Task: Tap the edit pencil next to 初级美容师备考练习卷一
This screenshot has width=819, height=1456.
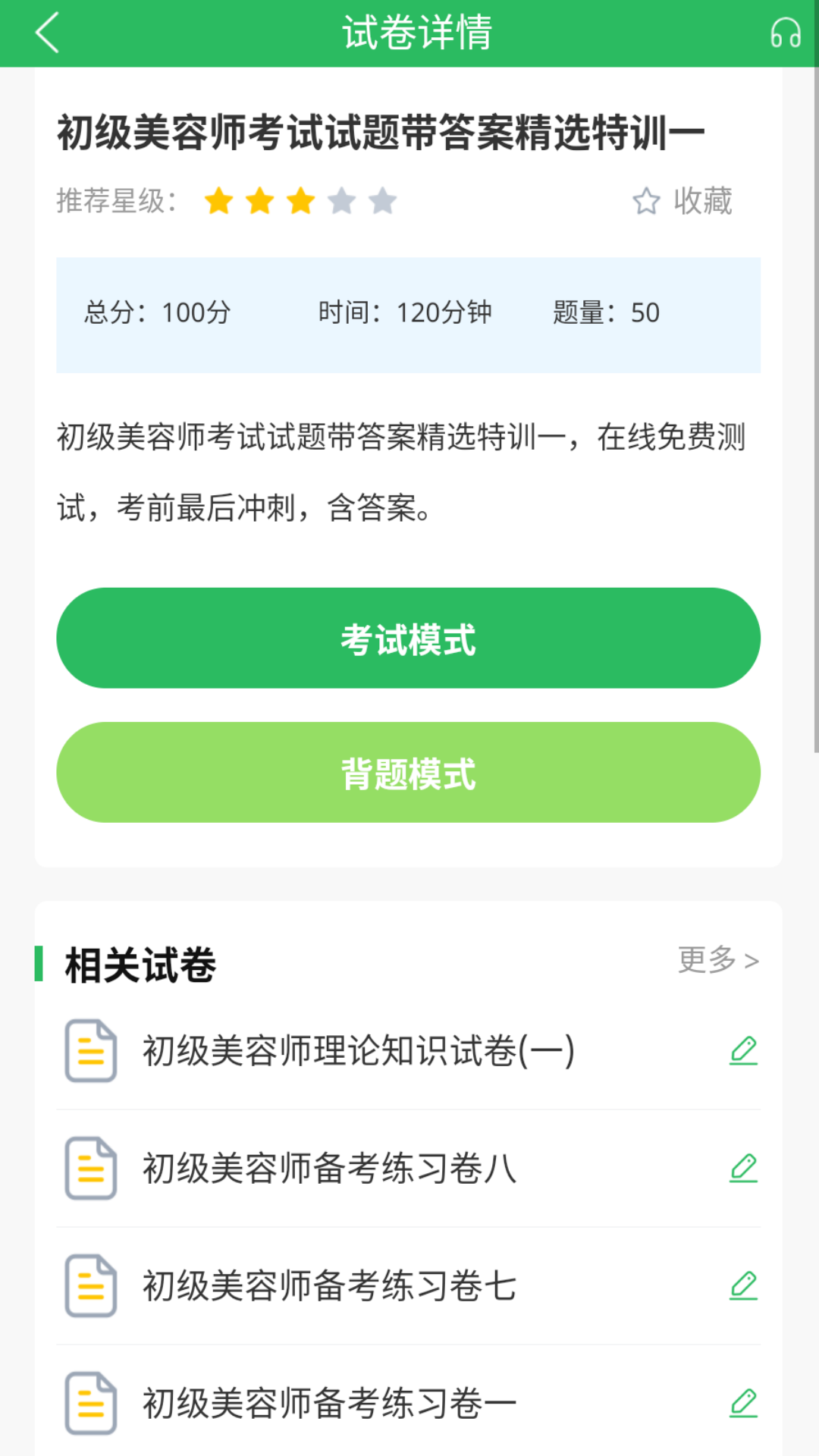Action: [744, 1404]
